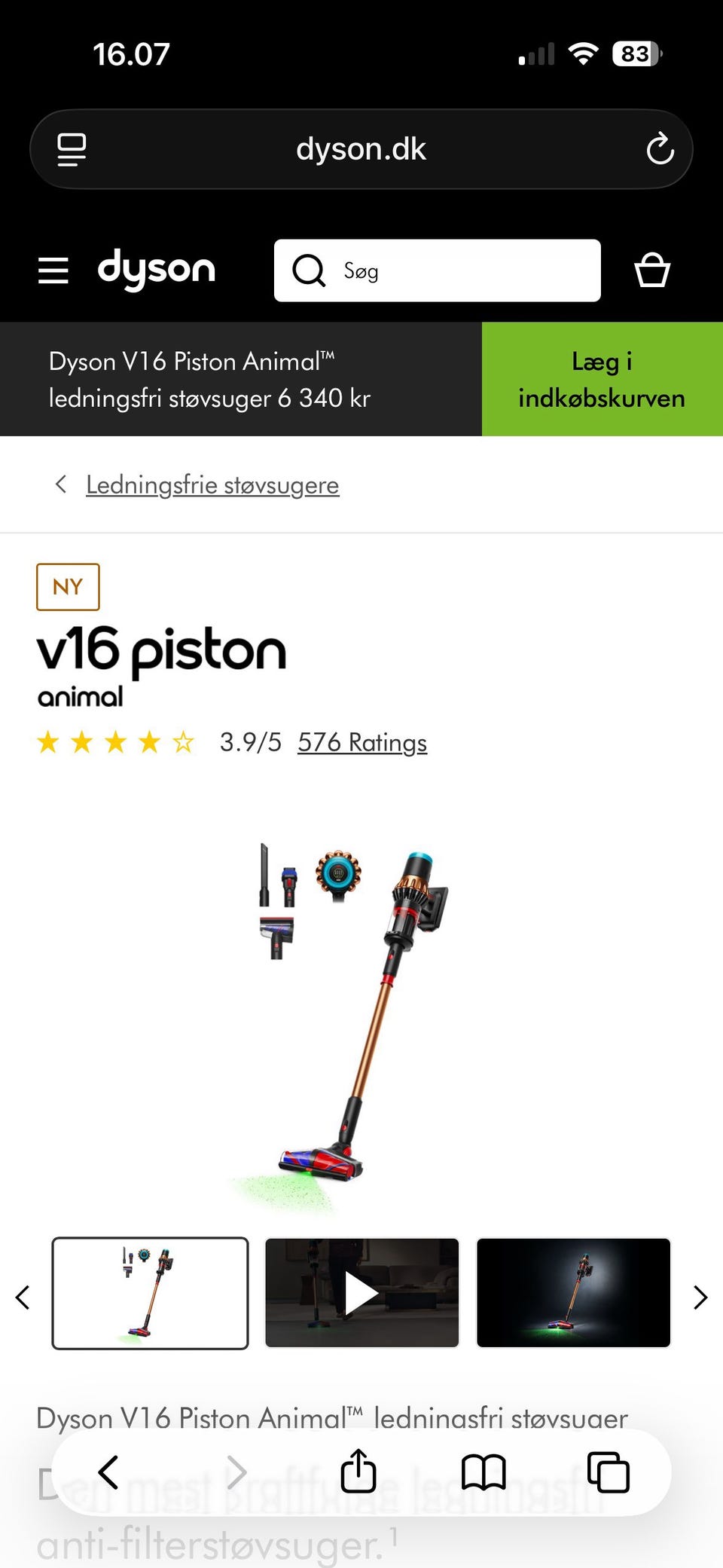
Task: Show previous gallery thumbnails arrow
Action: [x=23, y=1297]
